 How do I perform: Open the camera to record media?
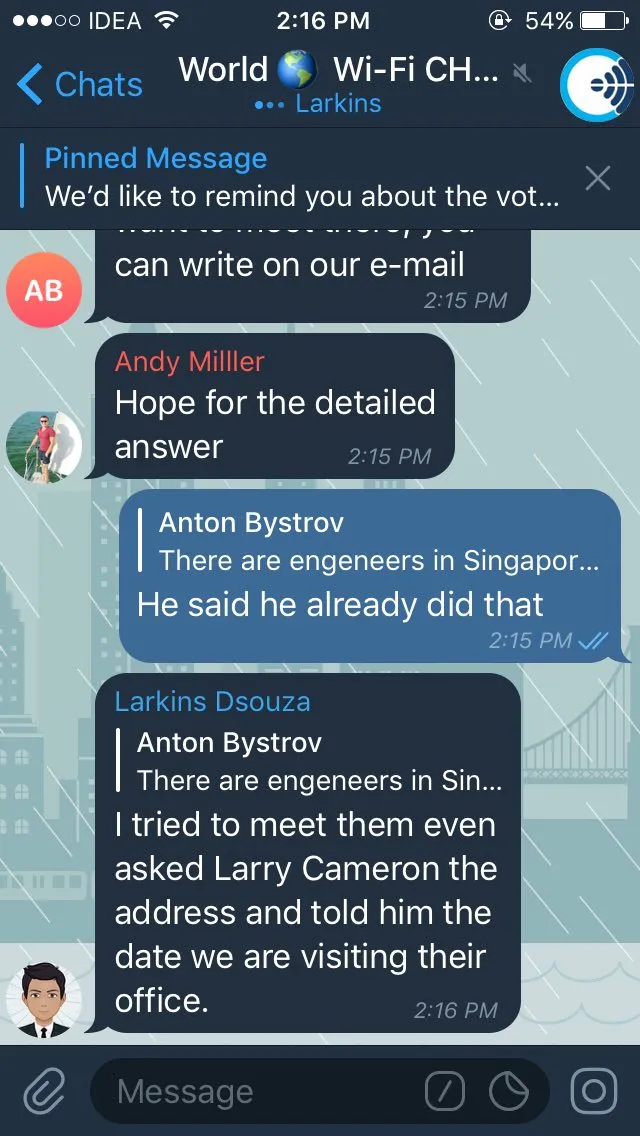(x=594, y=1091)
